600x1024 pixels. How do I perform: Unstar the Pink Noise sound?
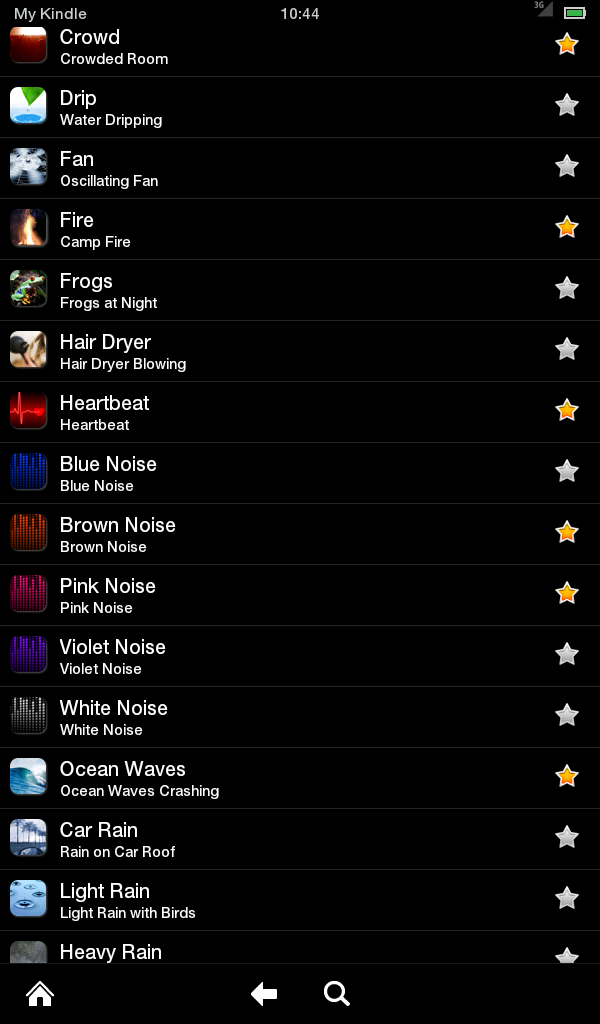(567, 593)
